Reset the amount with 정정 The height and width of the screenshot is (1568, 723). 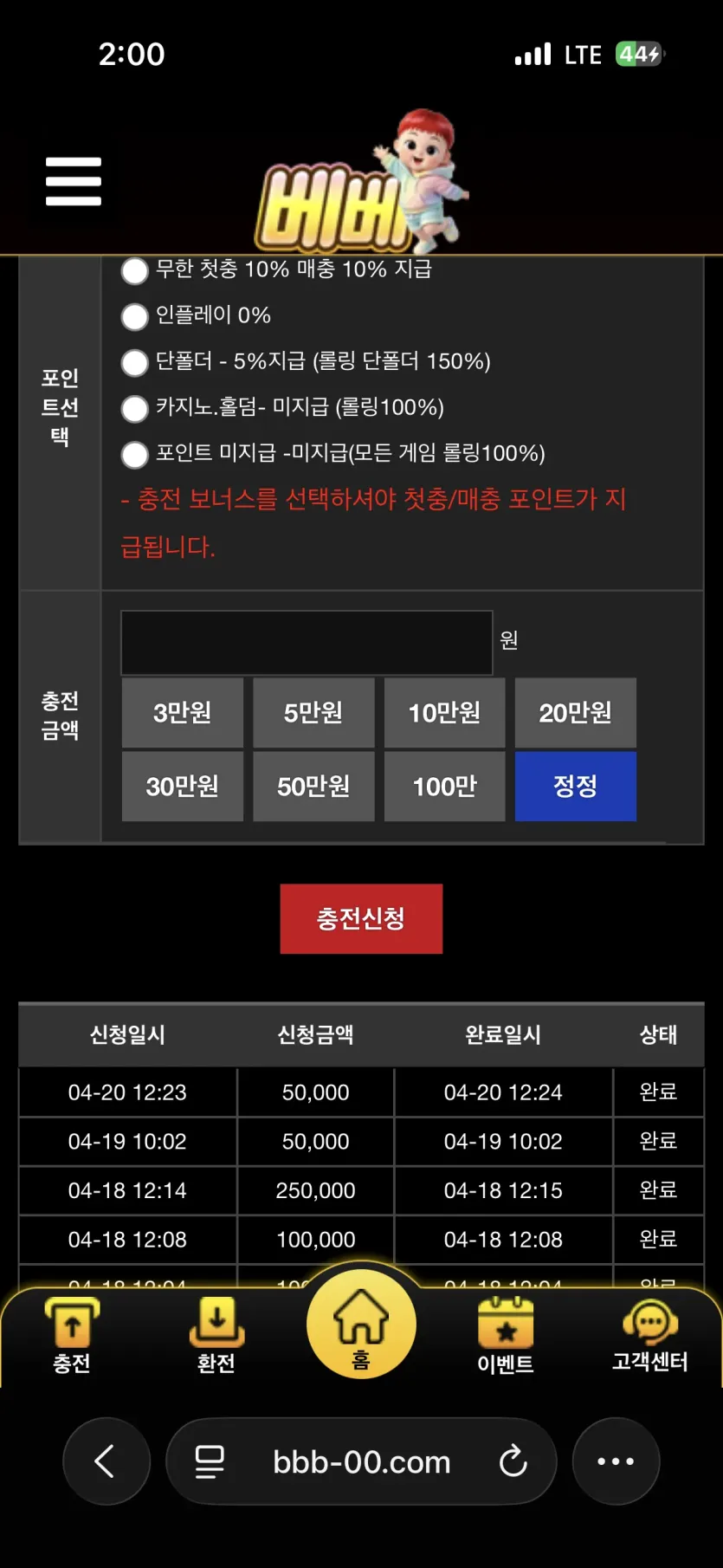(x=576, y=787)
